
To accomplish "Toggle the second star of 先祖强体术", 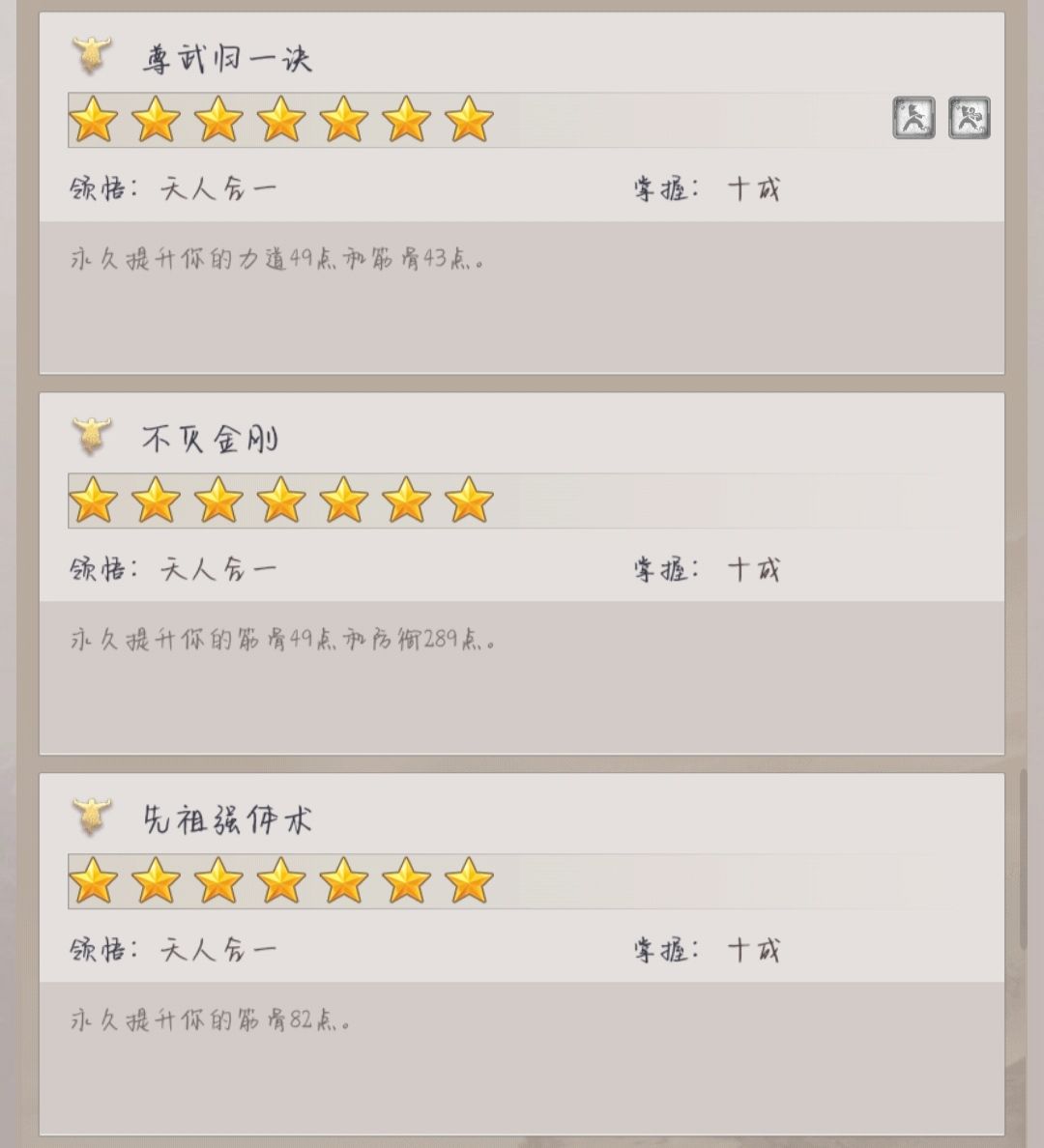I will pyautogui.click(x=157, y=881).
